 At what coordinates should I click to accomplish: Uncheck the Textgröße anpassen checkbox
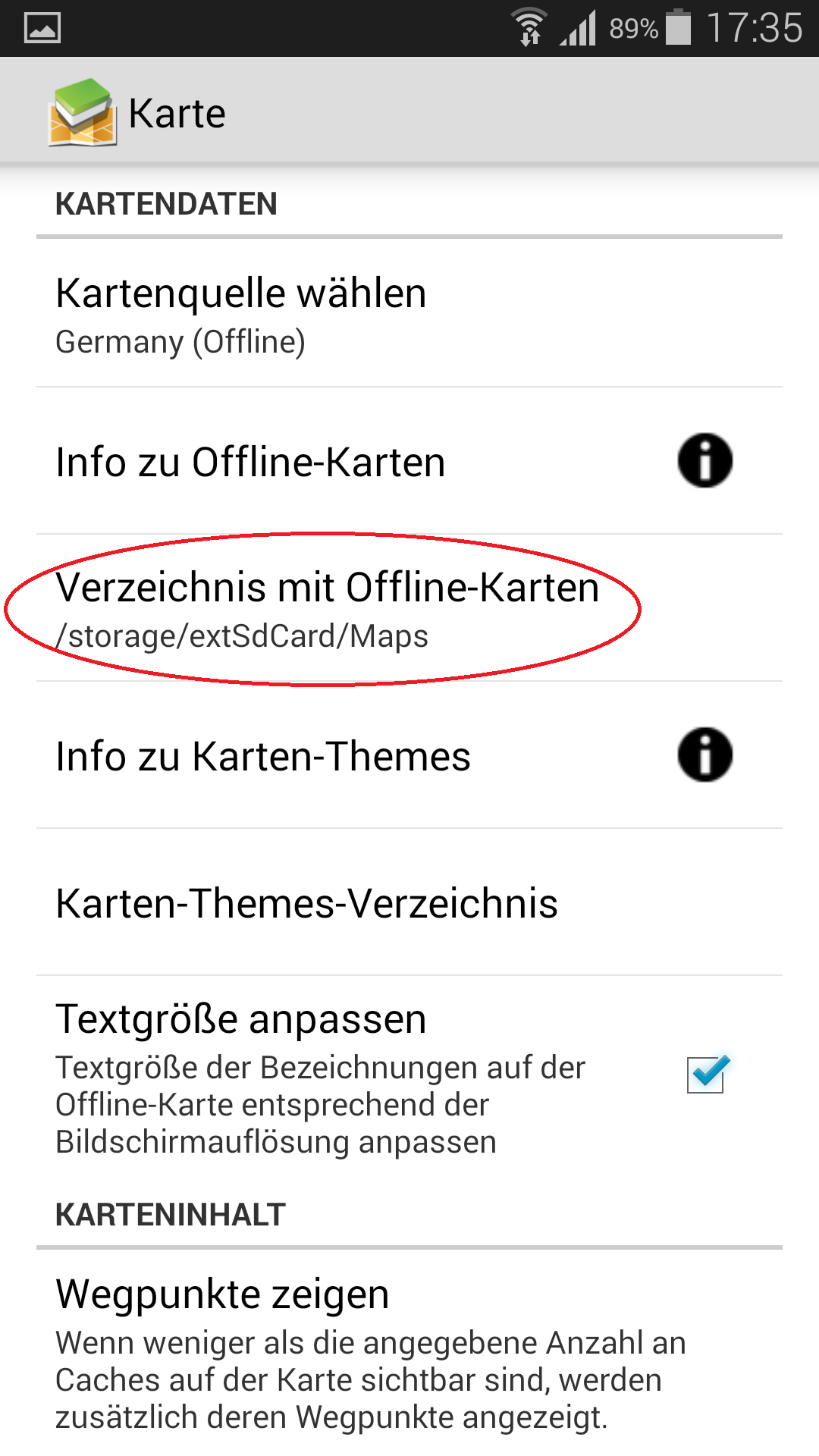point(707,1075)
